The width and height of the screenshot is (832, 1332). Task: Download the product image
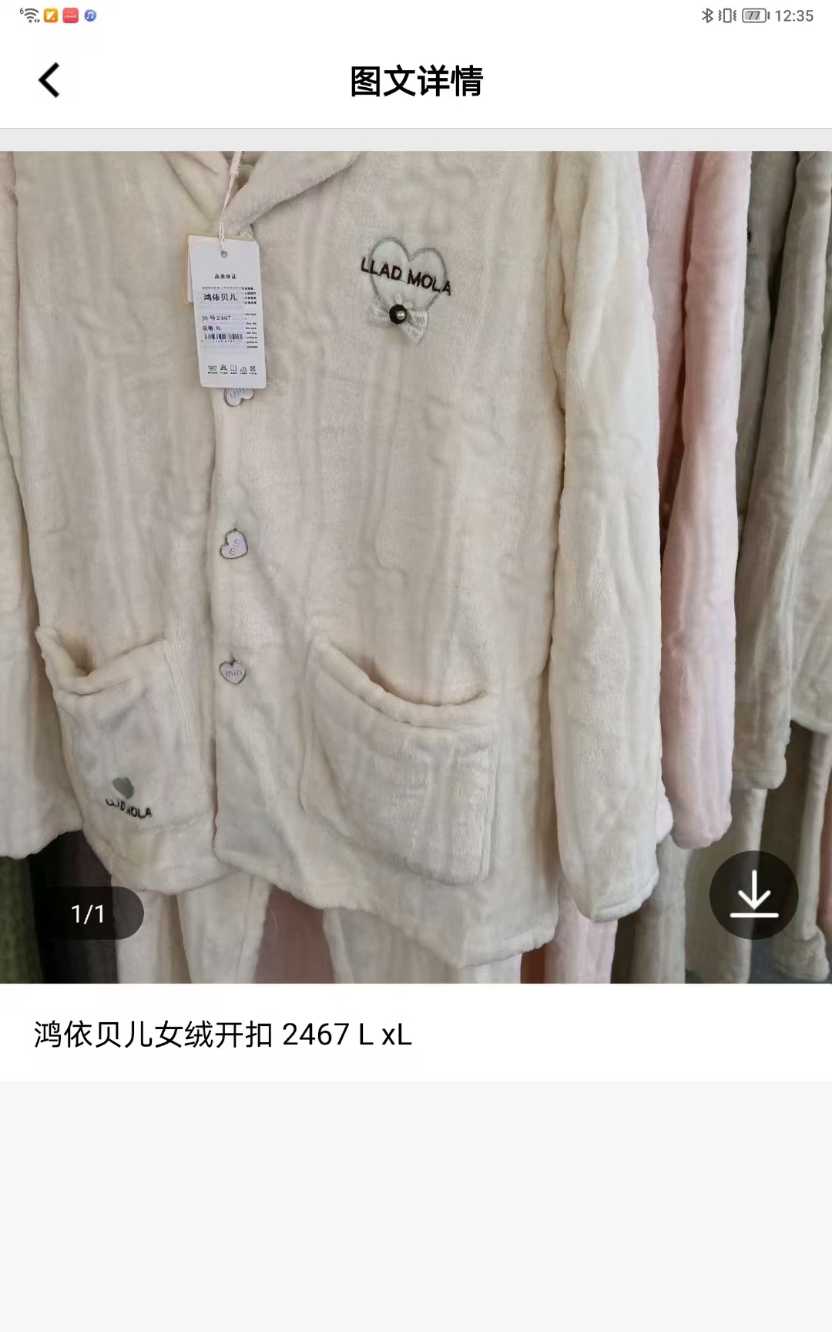753,895
